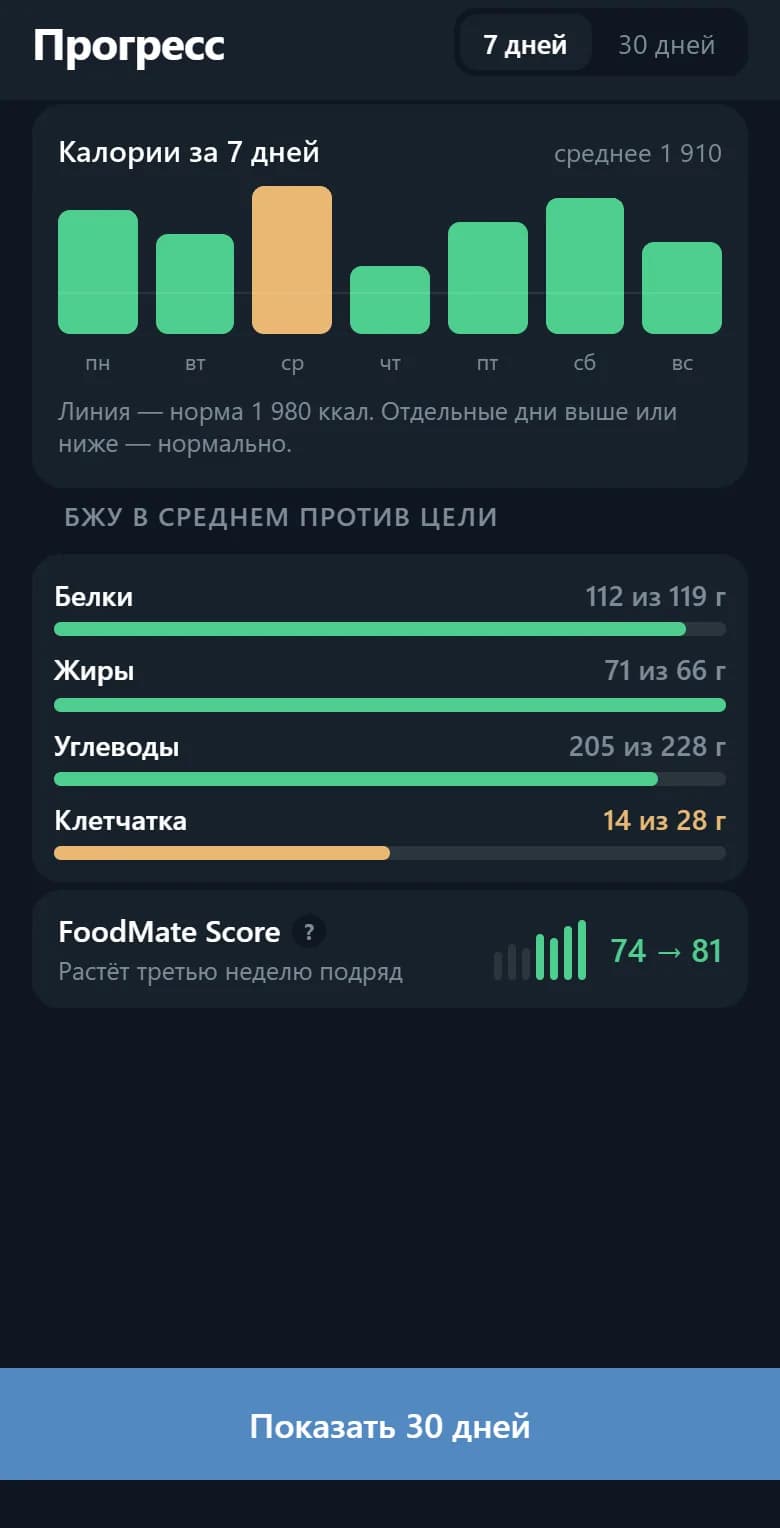Open the FoodMate Score help question mark
The width and height of the screenshot is (780, 1528).
coord(309,932)
